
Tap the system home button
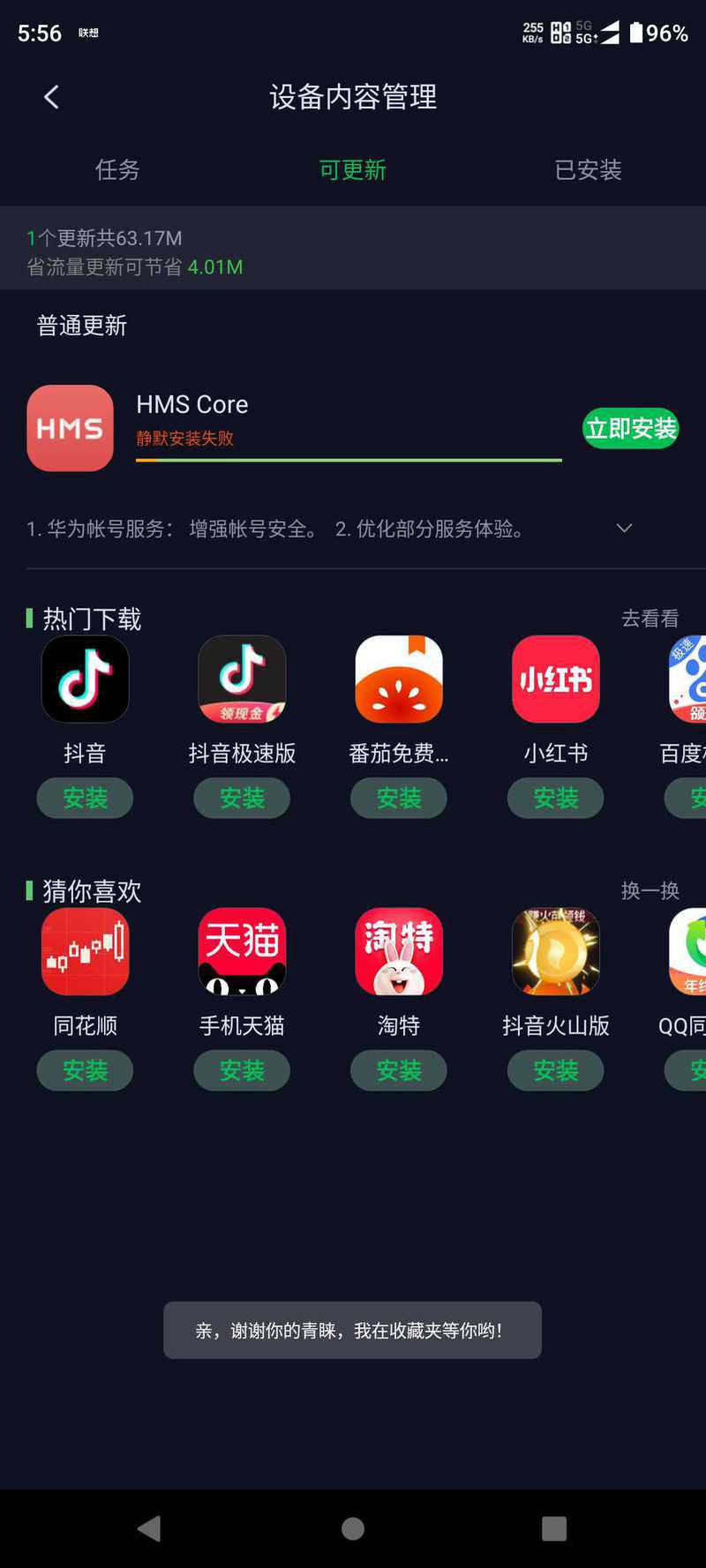353,1528
